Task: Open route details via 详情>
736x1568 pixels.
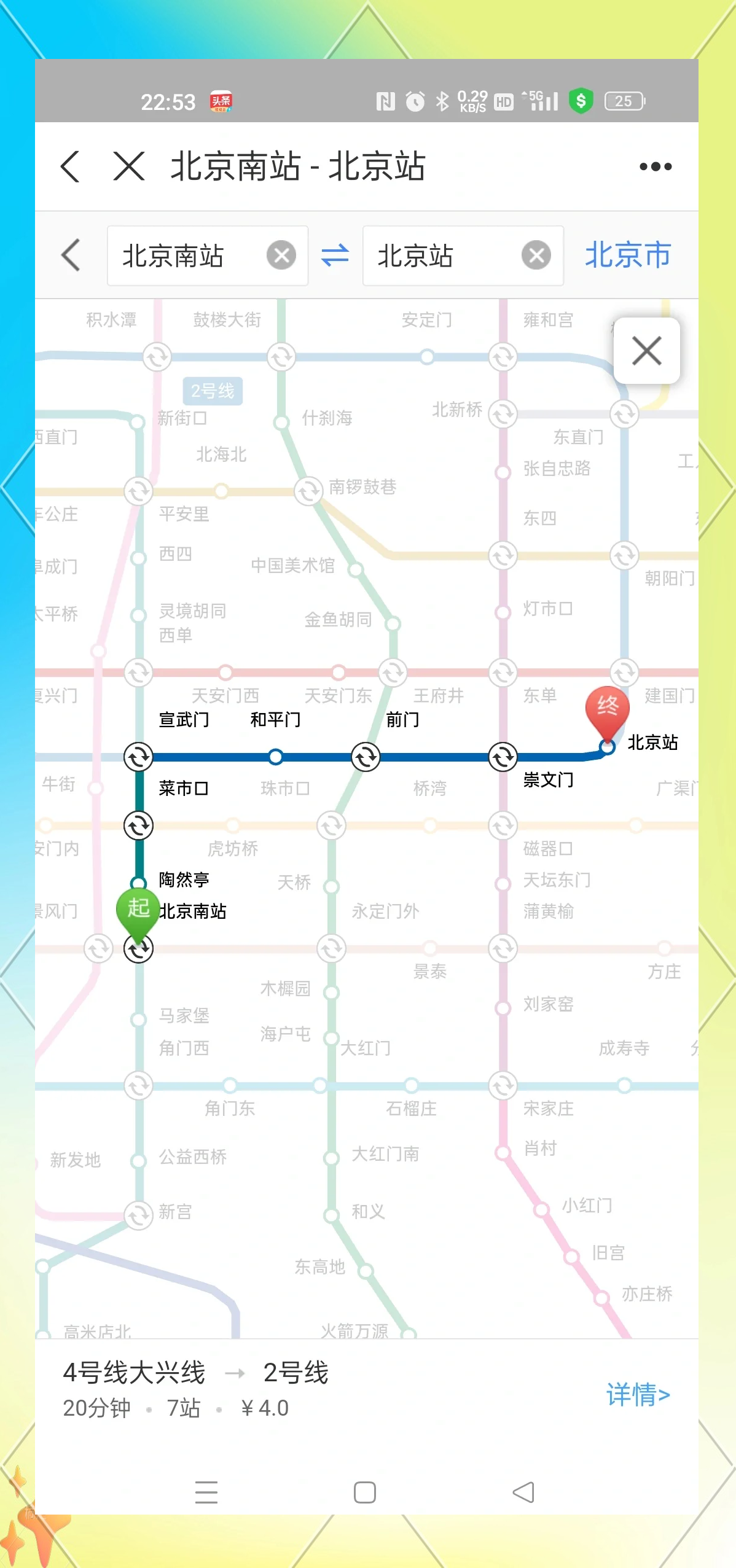Action: [637, 1394]
